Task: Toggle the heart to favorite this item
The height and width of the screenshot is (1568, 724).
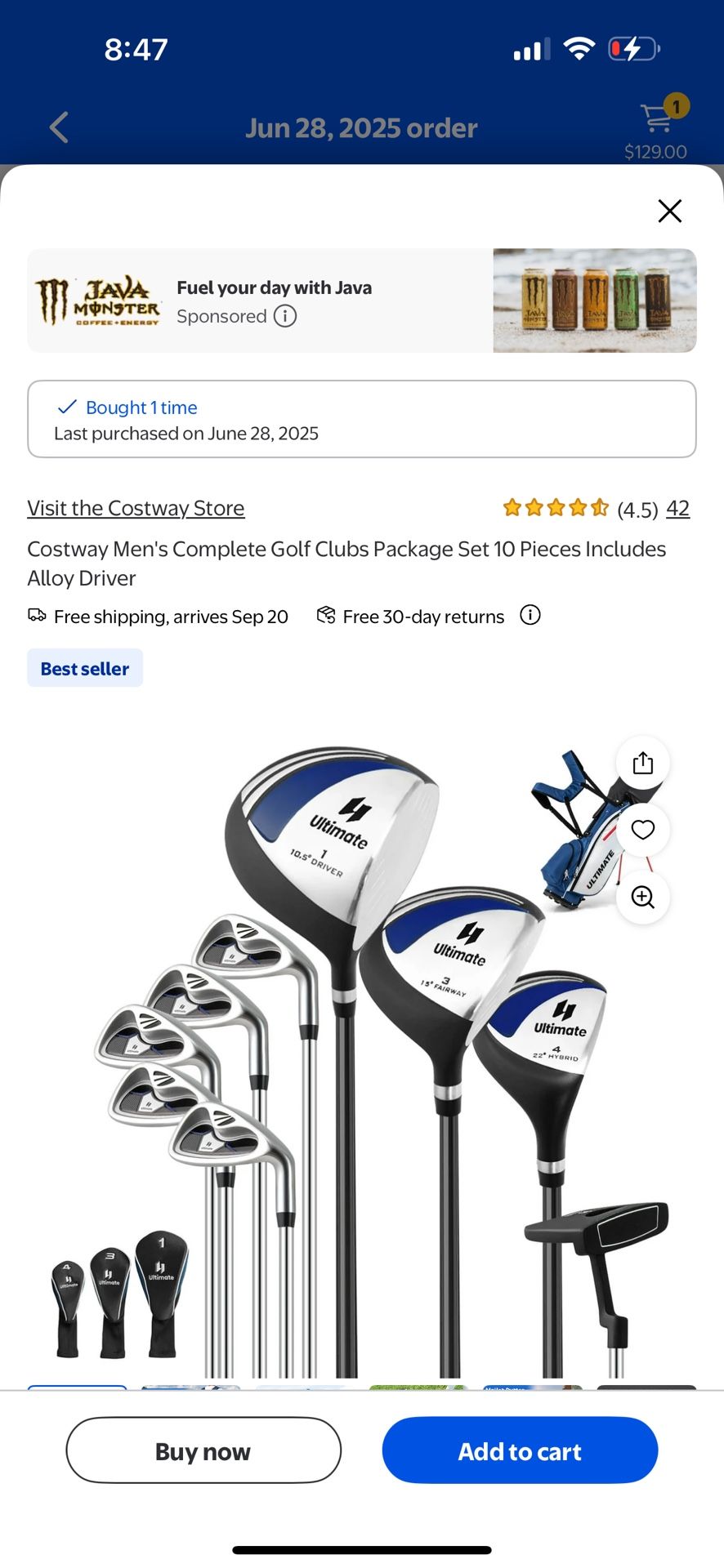Action: (x=643, y=830)
